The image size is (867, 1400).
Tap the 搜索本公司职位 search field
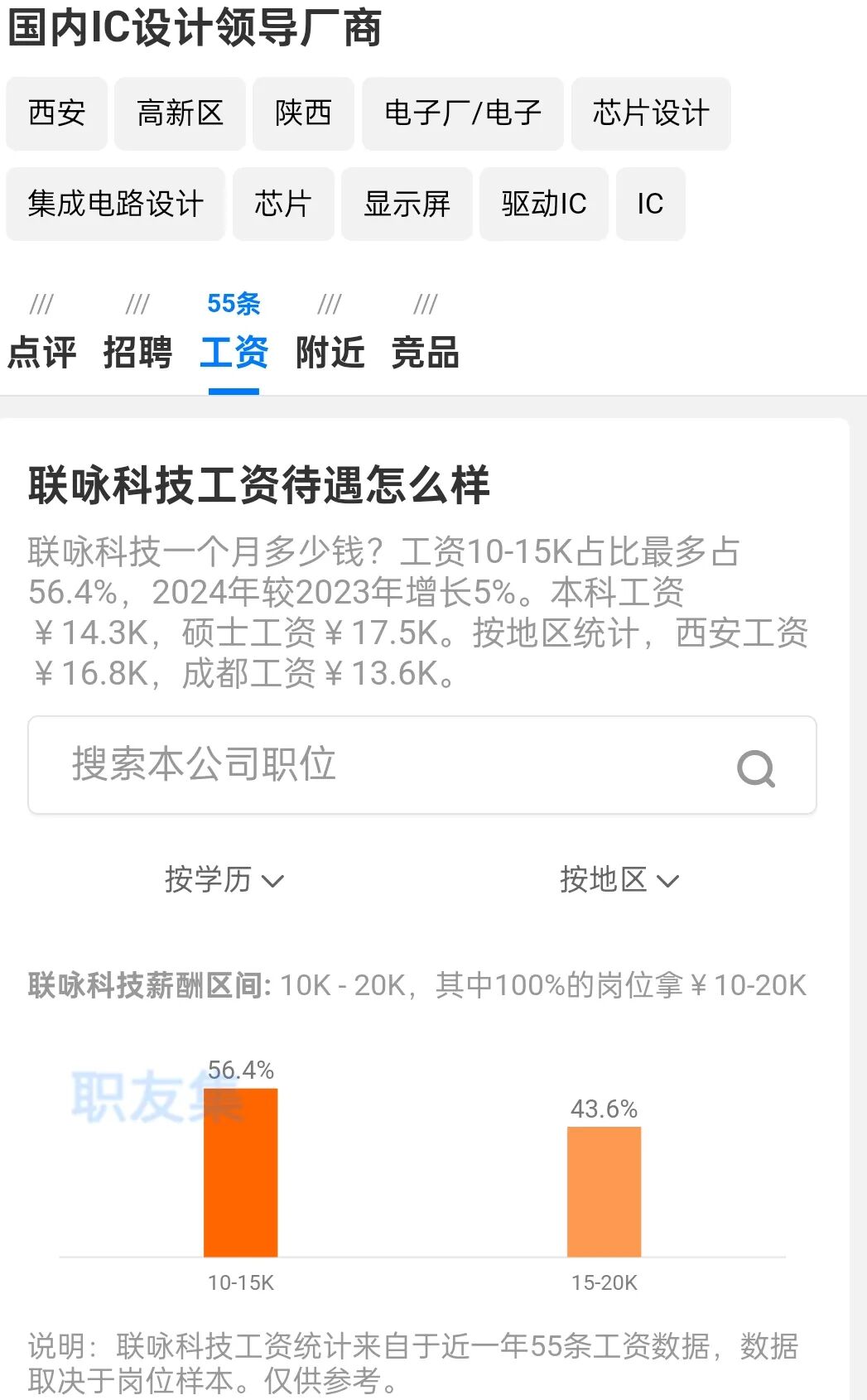tap(373, 764)
